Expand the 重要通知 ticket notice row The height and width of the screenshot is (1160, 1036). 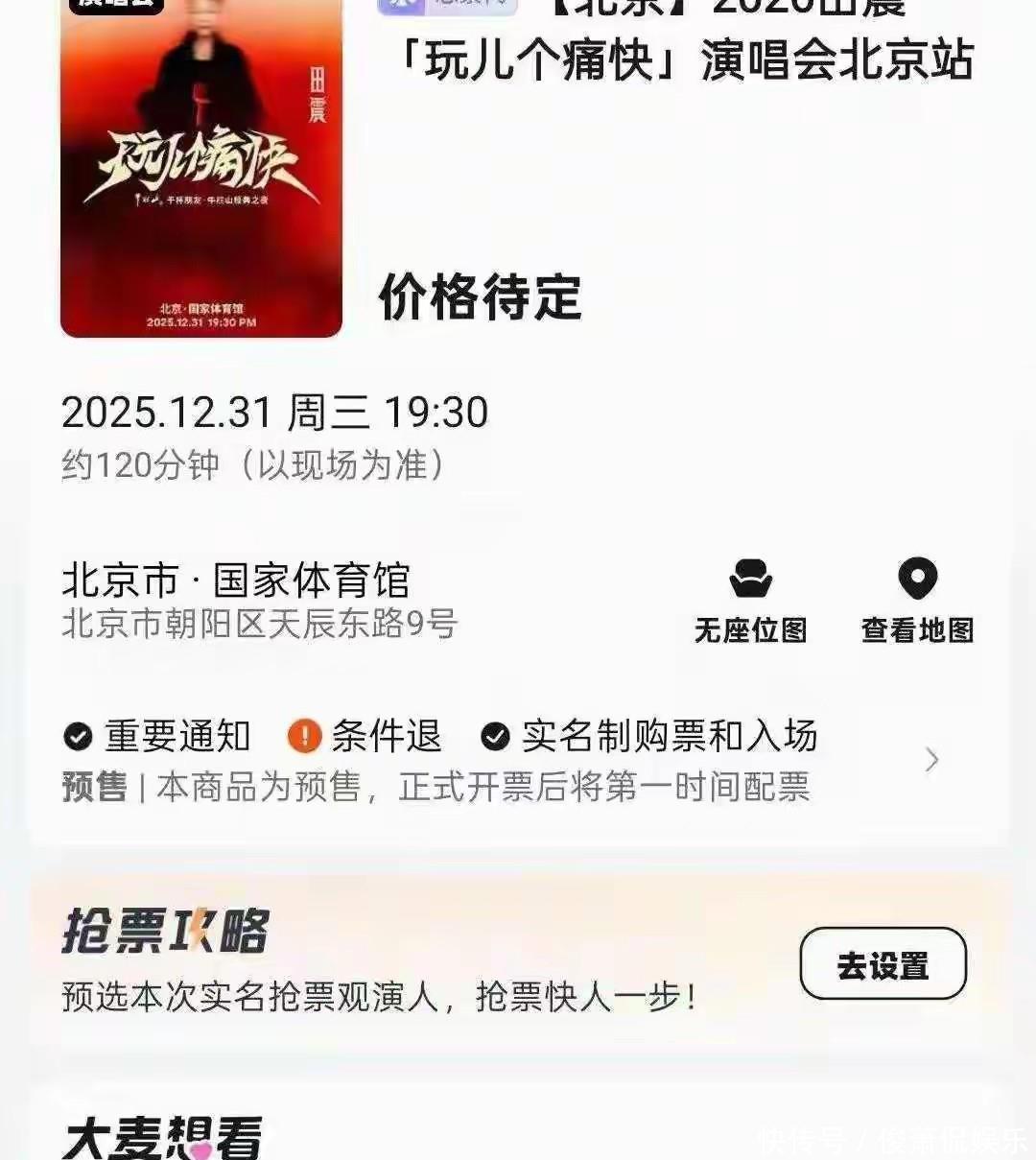click(930, 760)
